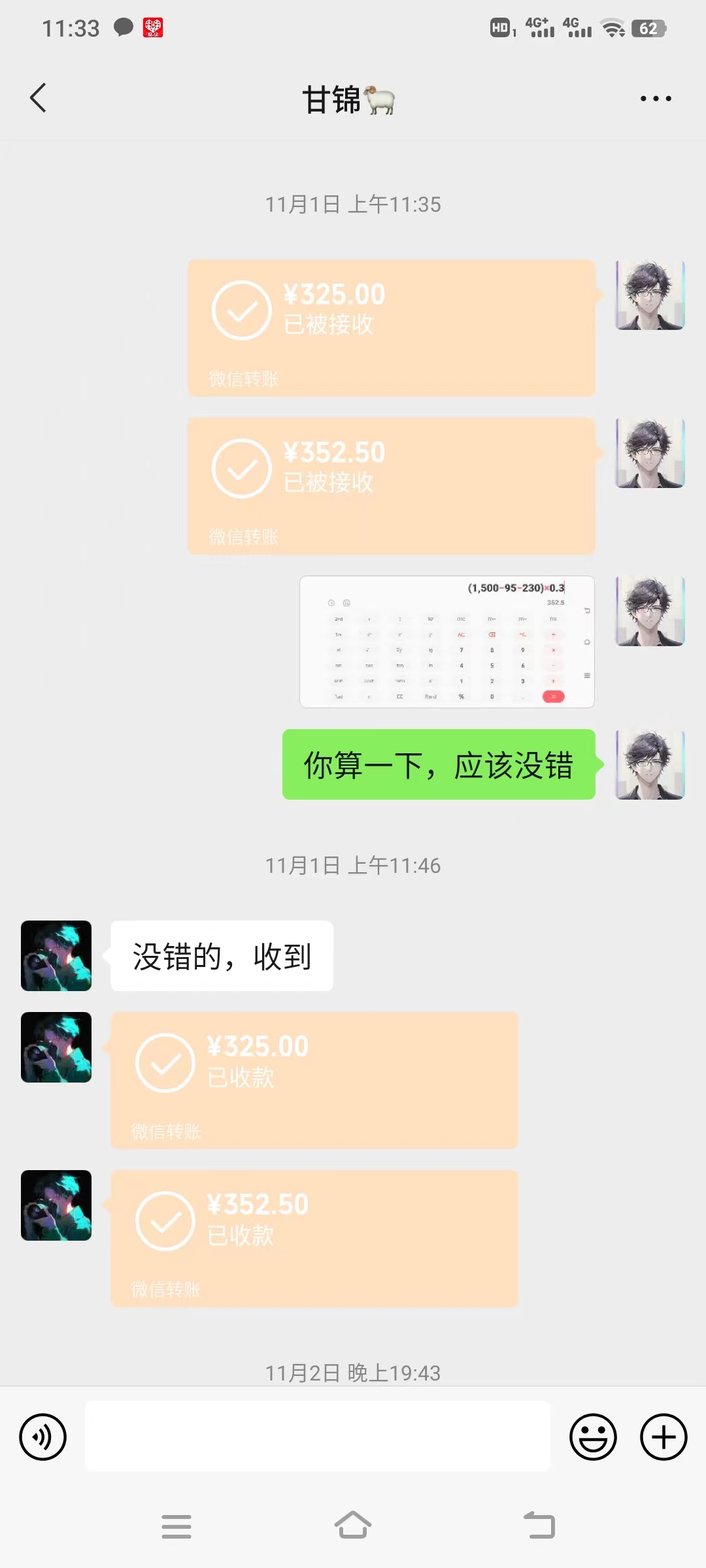Open the sent ¥325.00 transfer marked 已被接收

(391, 327)
